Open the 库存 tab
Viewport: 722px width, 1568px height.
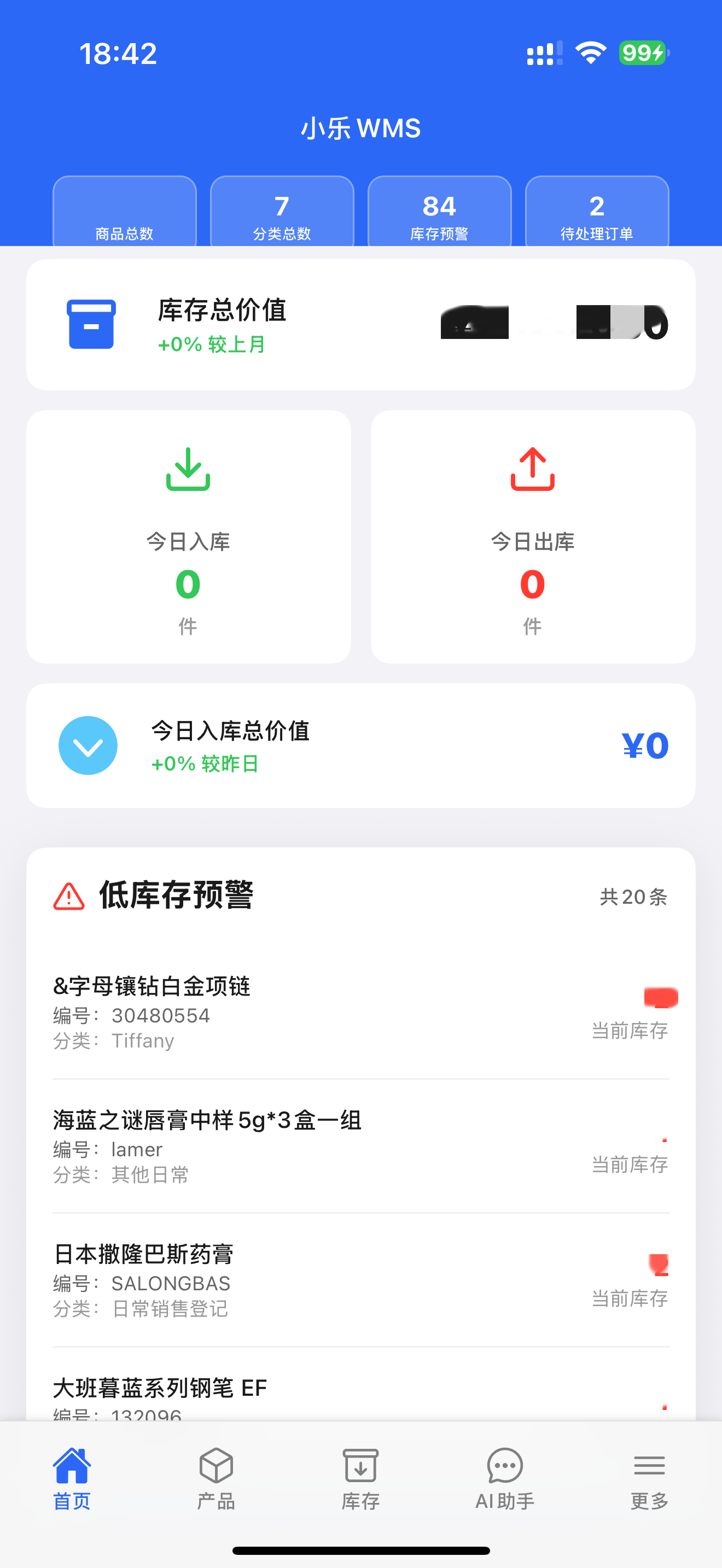coord(360,1478)
